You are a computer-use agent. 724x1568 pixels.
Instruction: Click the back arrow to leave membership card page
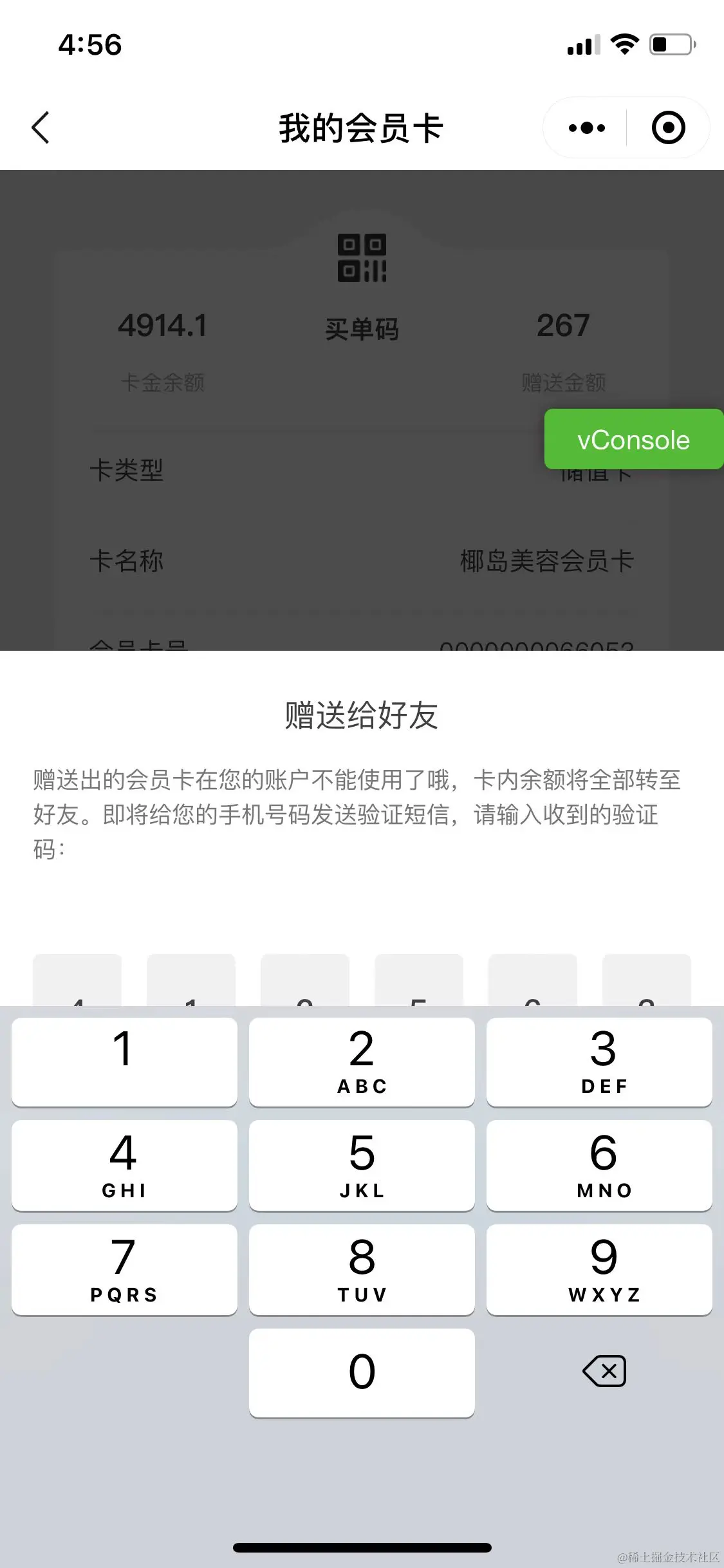[x=41, y=127]
